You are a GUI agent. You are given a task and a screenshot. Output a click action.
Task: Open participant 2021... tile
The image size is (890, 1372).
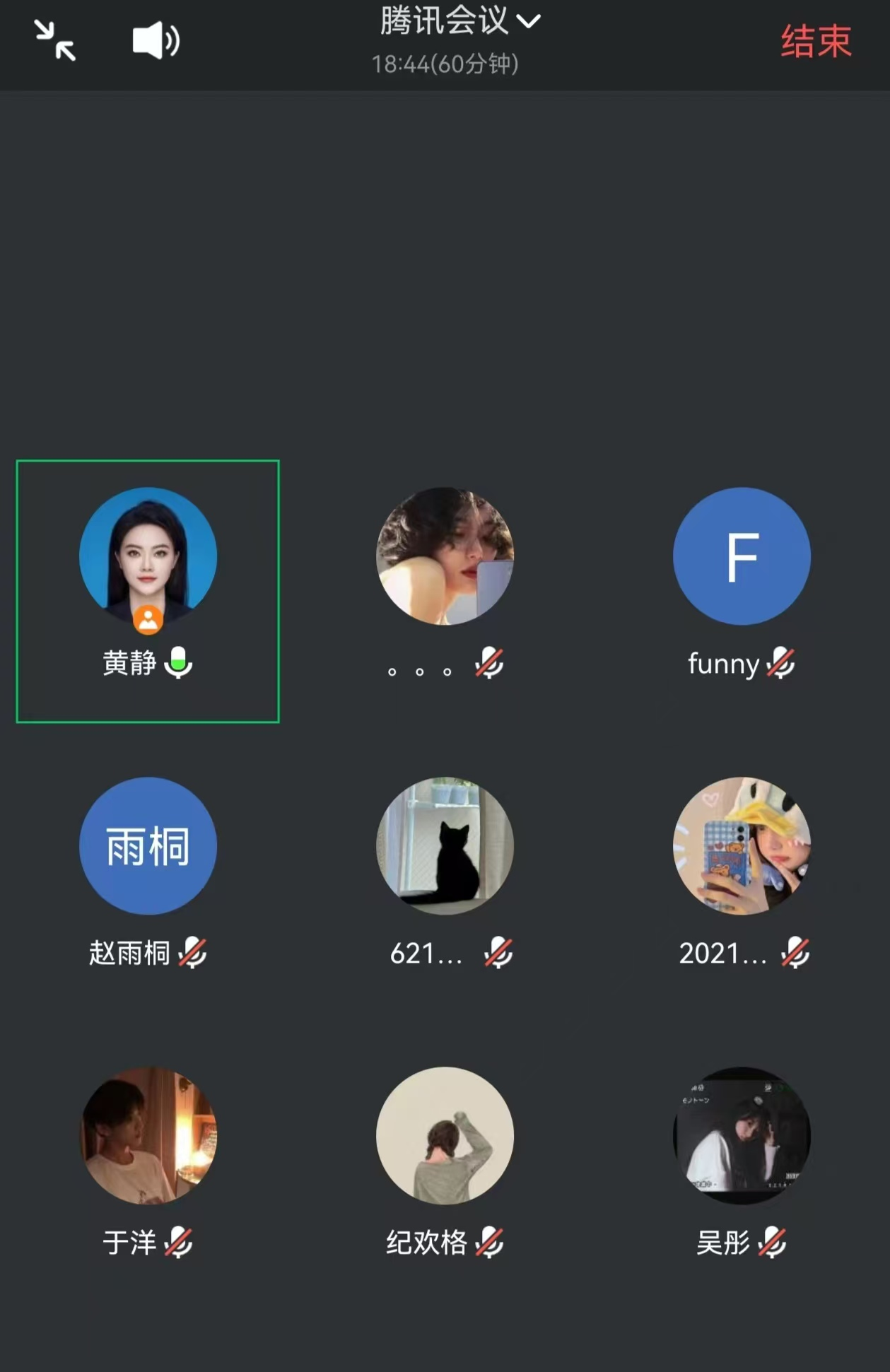point(742,846)
